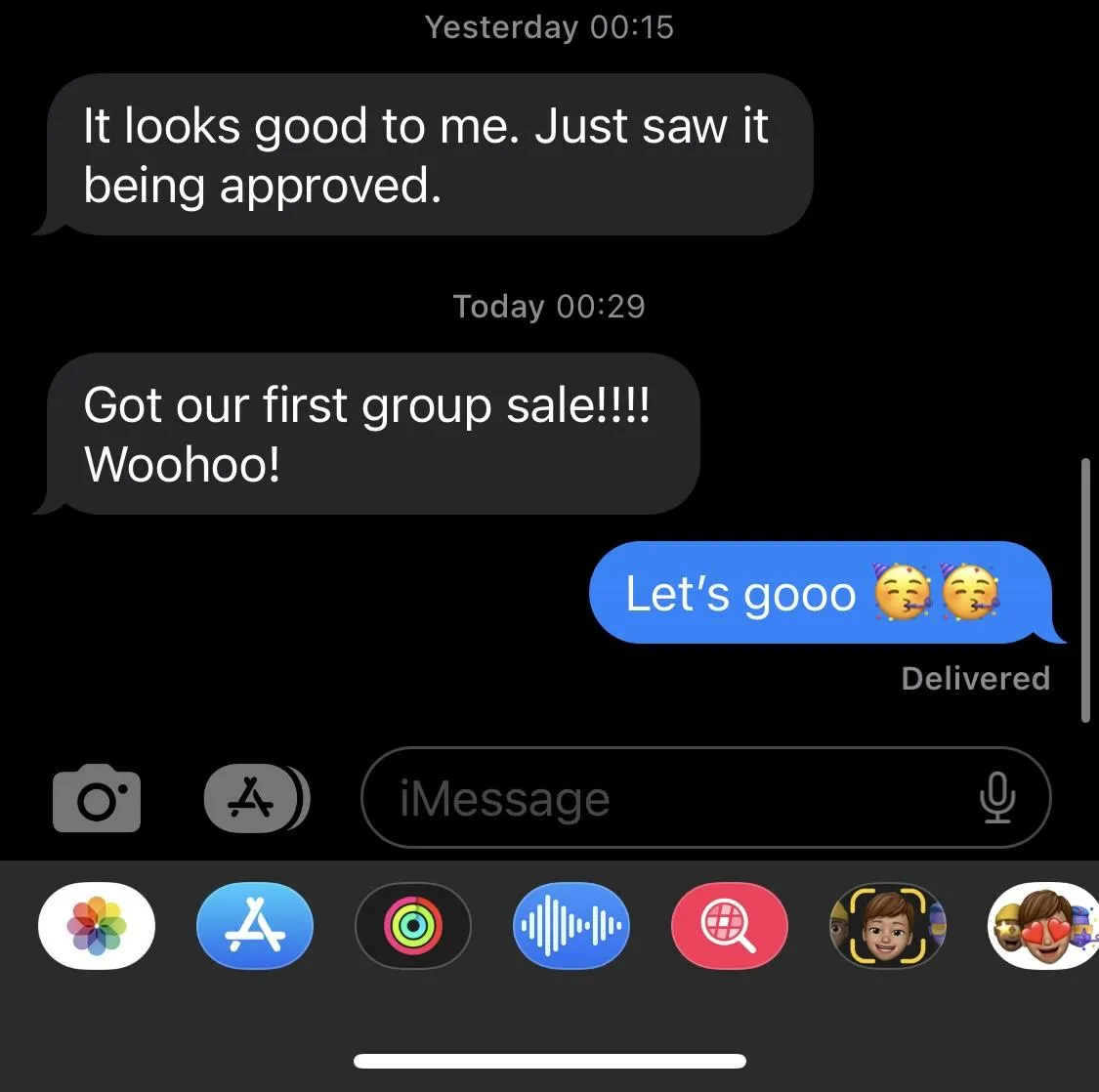1099x1092 pixels.
Task: Open the Photos iMessage app
Action: pos(97,926)
